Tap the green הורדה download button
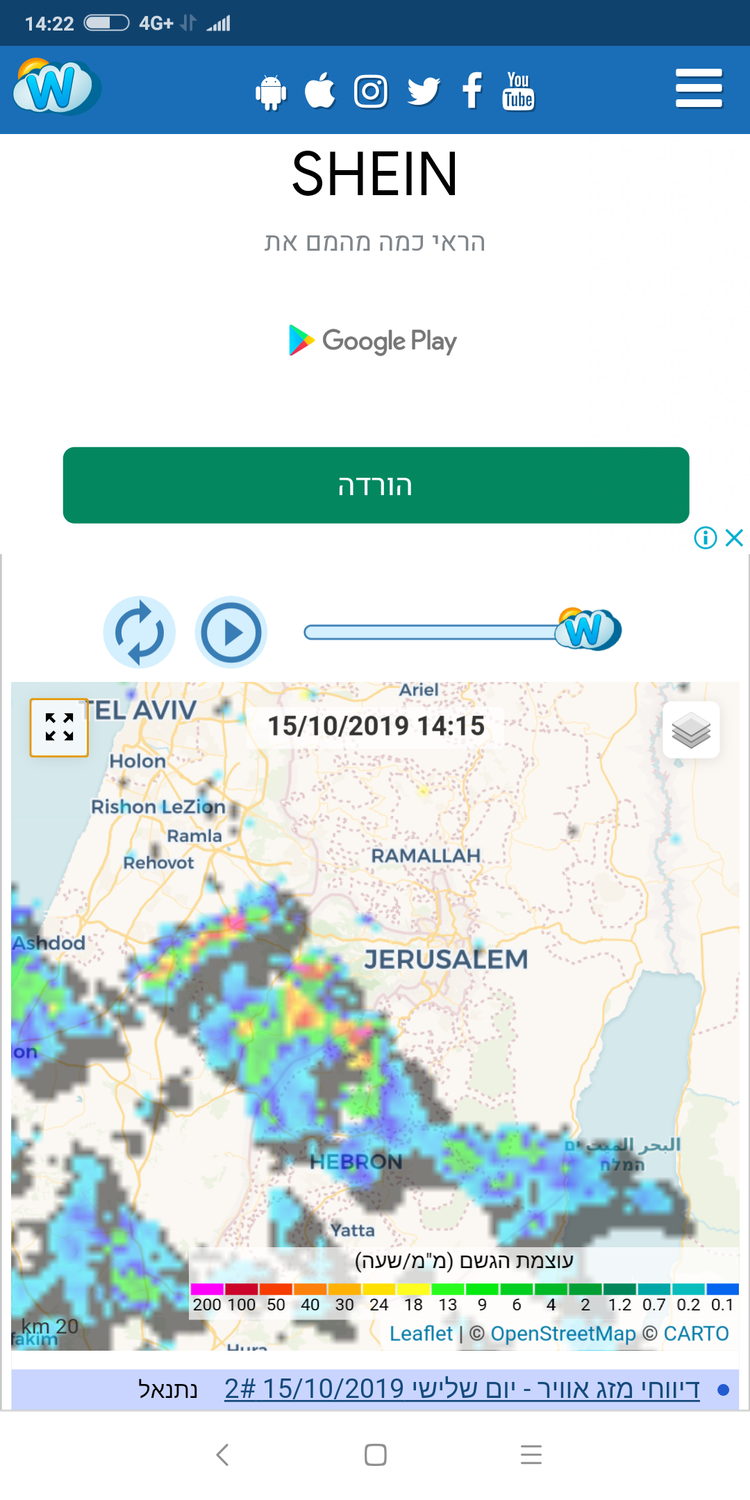 [x=376, y=486]
